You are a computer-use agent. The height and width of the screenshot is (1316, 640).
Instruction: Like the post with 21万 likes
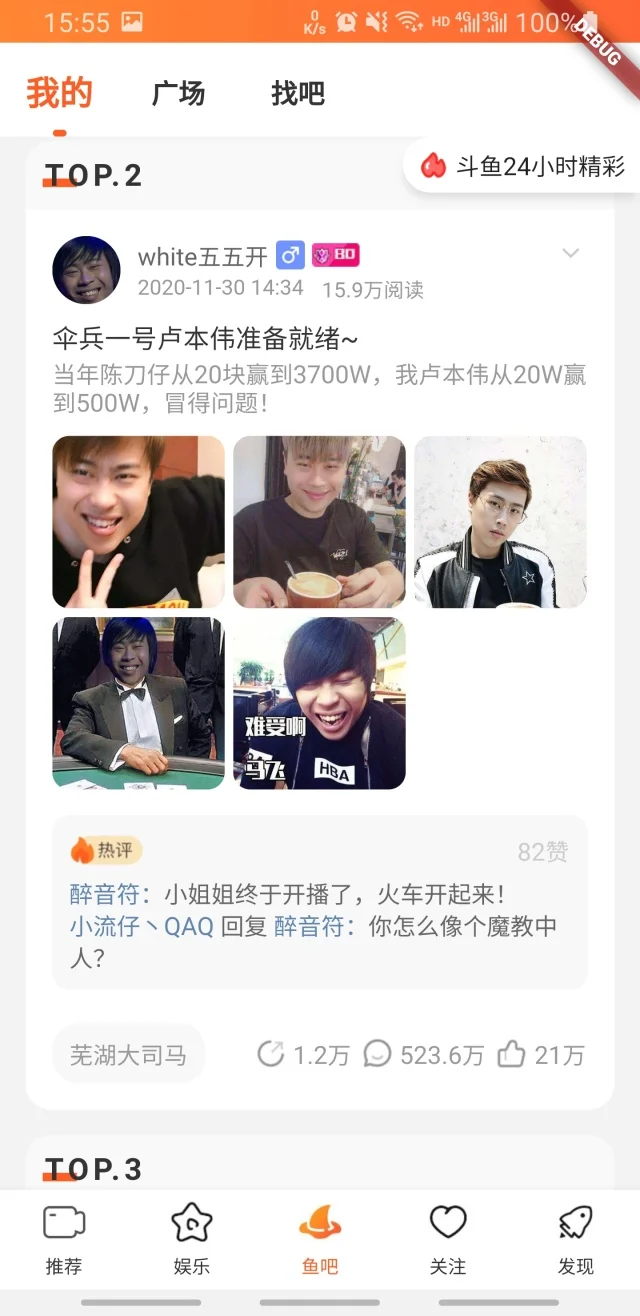point(541,1054)
